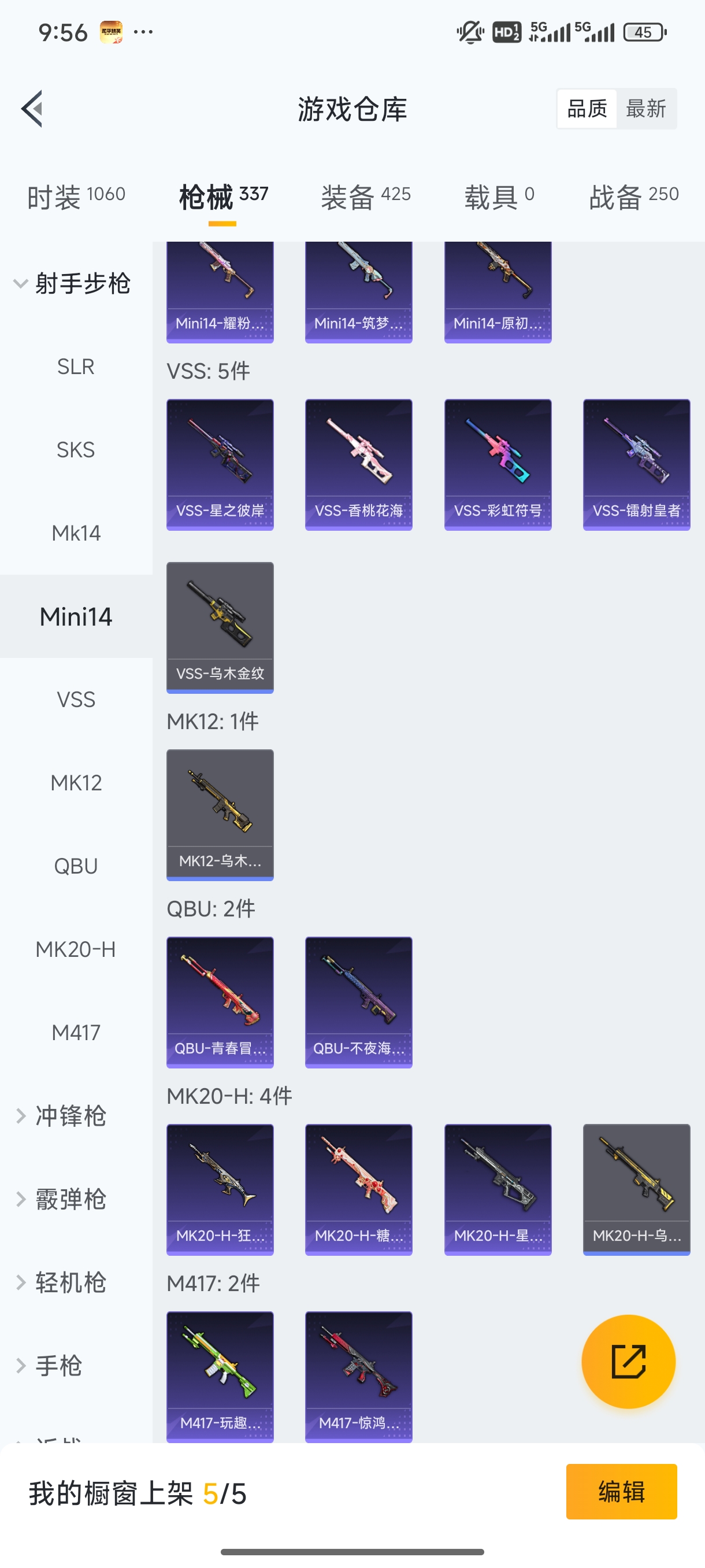Switch to the 载具 tab
Screen dimensions: 705x1568
pyautogui.click(x=499, y=197)
